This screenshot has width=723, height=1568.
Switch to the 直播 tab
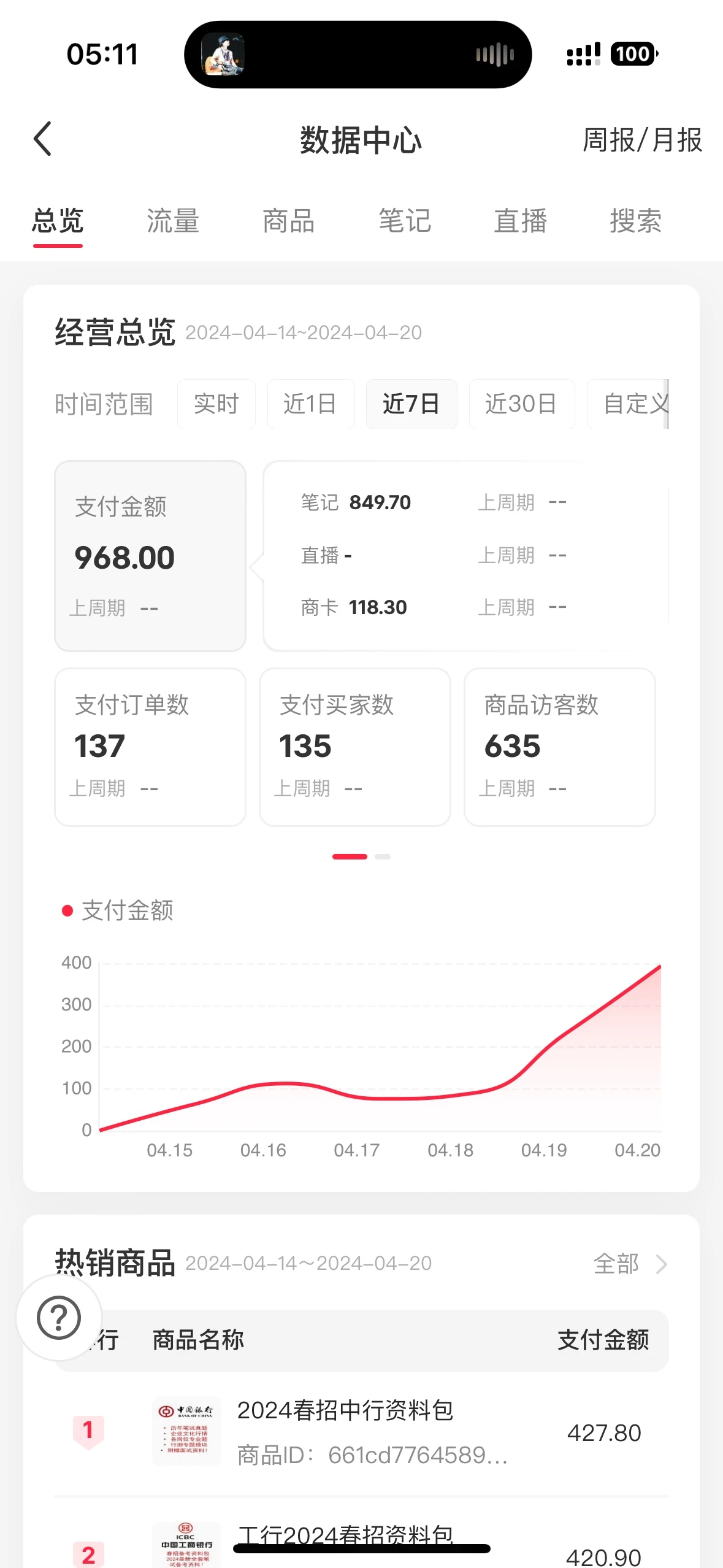click(521, 222)
